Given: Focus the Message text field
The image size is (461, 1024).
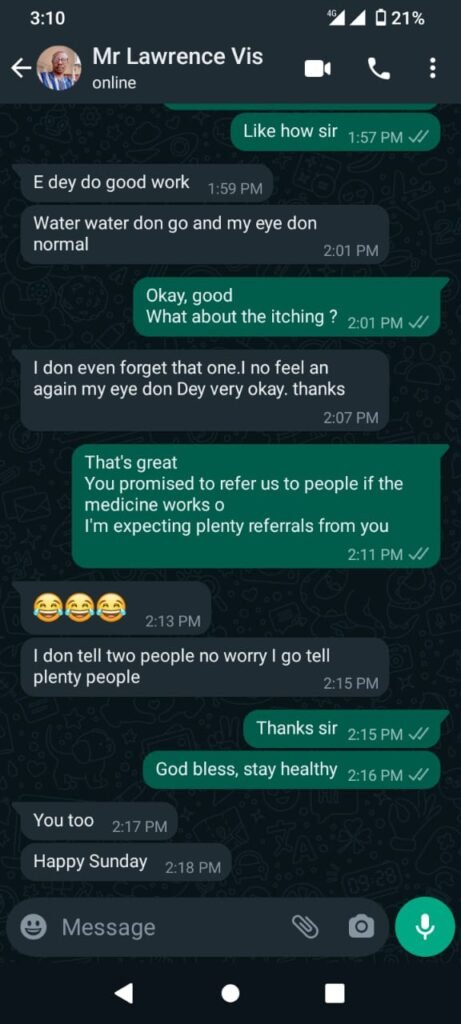Looking at the screenshot, I should click(x=170, y=927).
